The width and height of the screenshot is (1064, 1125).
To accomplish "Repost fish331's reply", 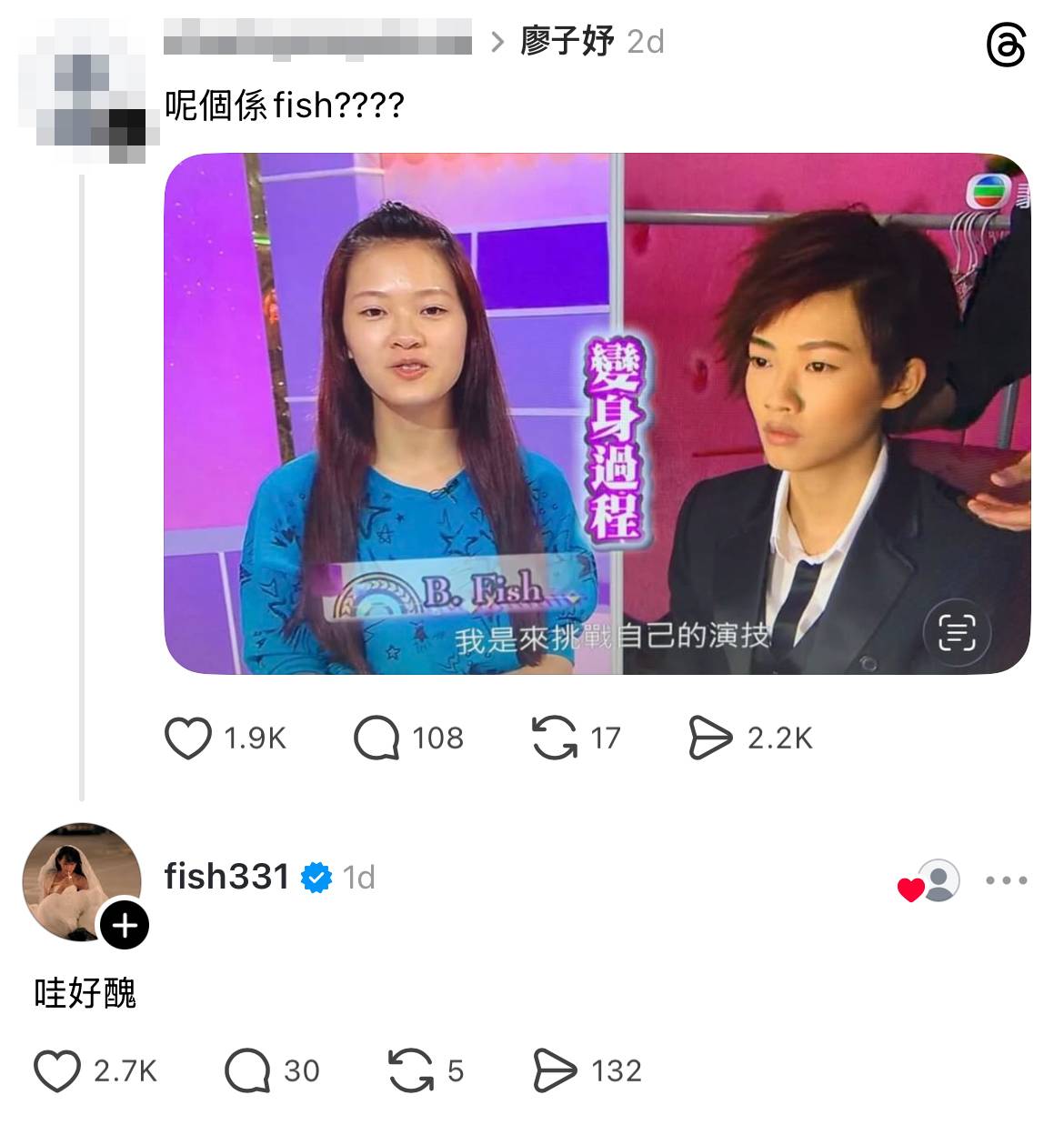I will [x=411, y=1070].
